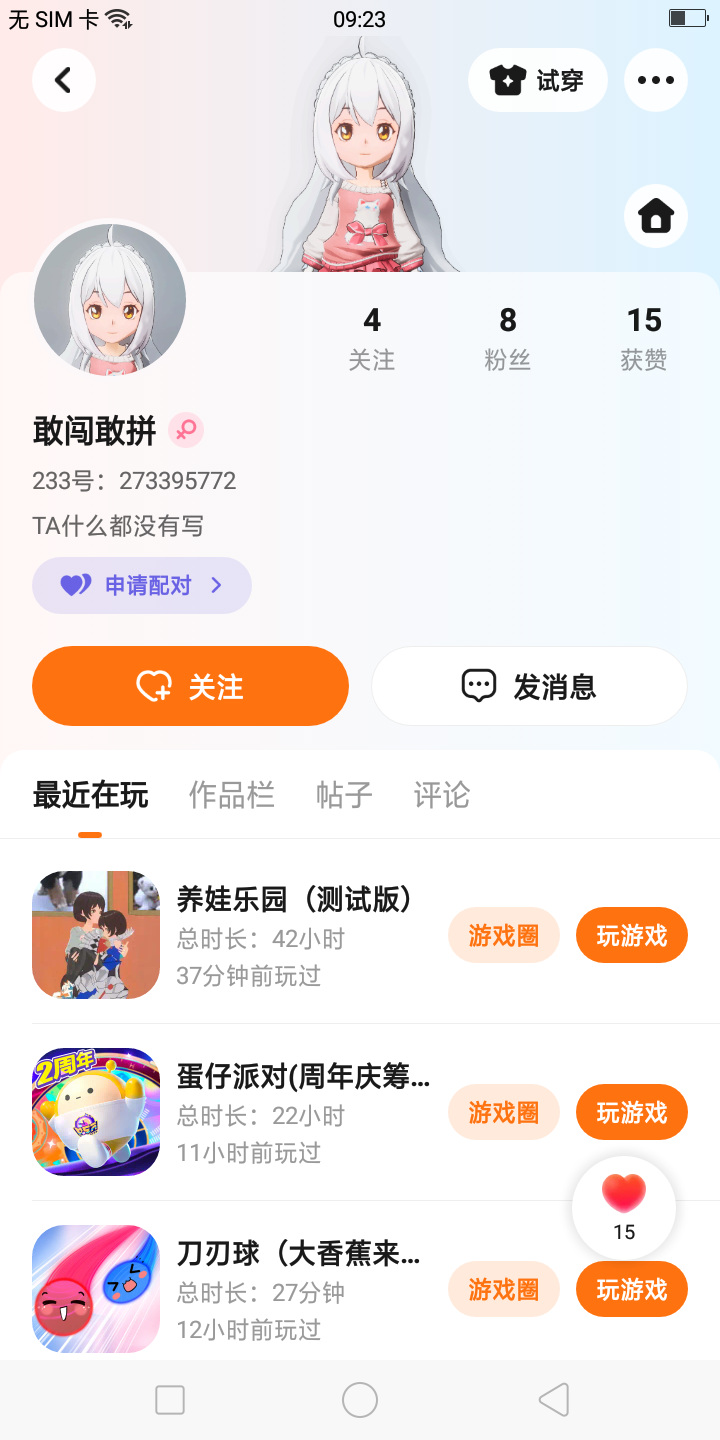Viewport: 720px width, 1440px height.
Task: Send a message via 发消息
Action: 529,686
